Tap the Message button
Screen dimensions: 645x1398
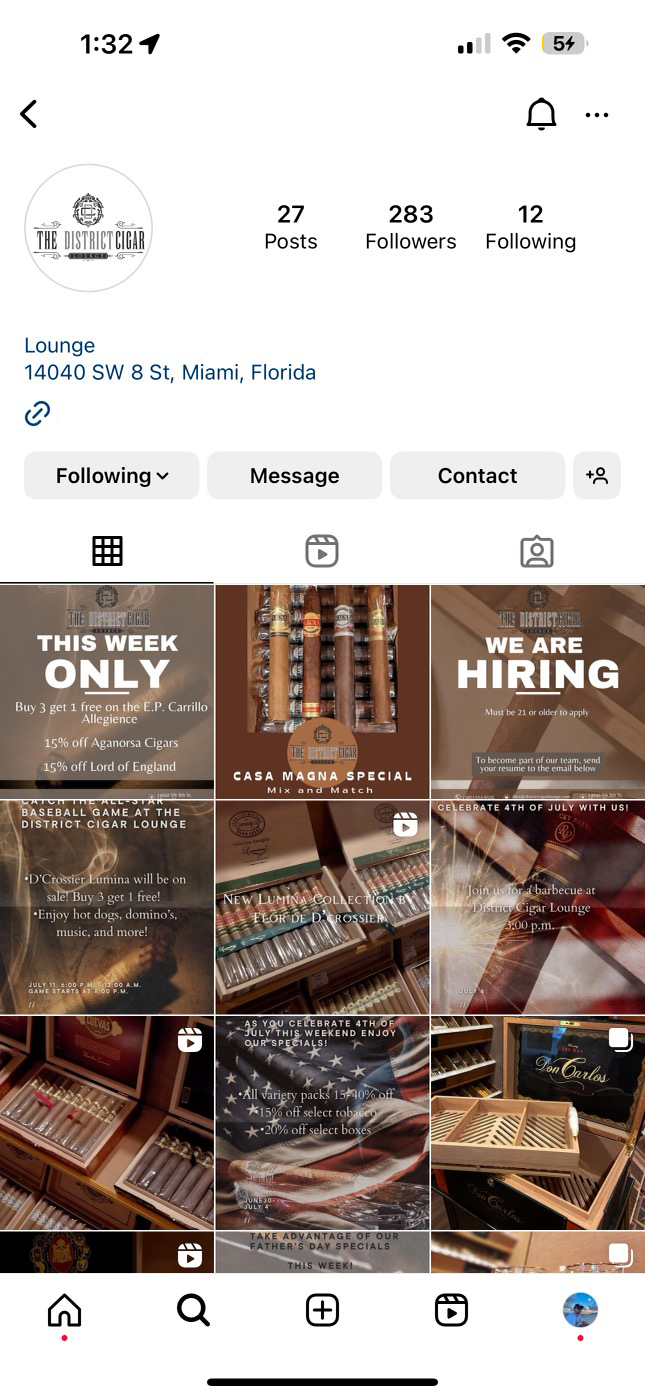294,476
